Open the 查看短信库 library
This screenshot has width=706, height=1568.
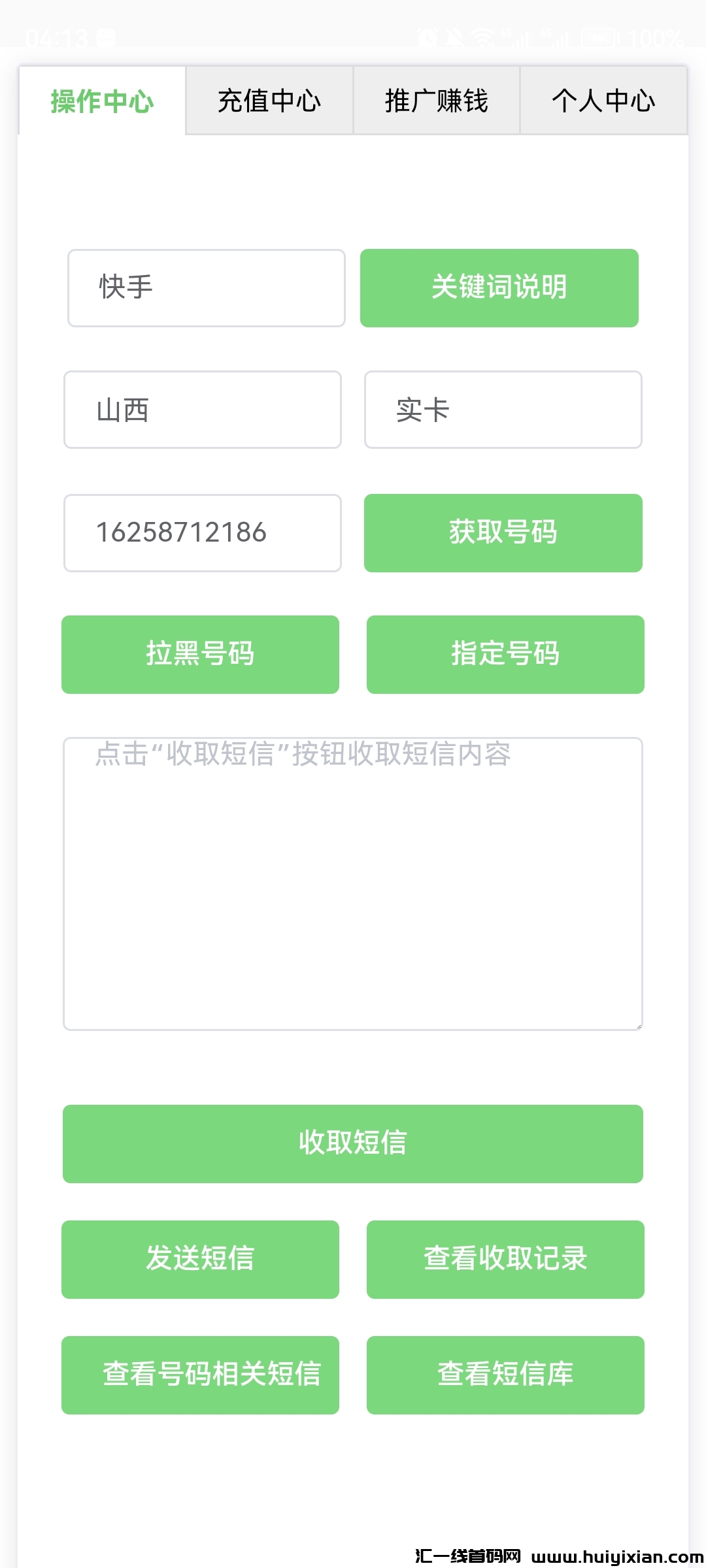click(x=505, y=1375)
